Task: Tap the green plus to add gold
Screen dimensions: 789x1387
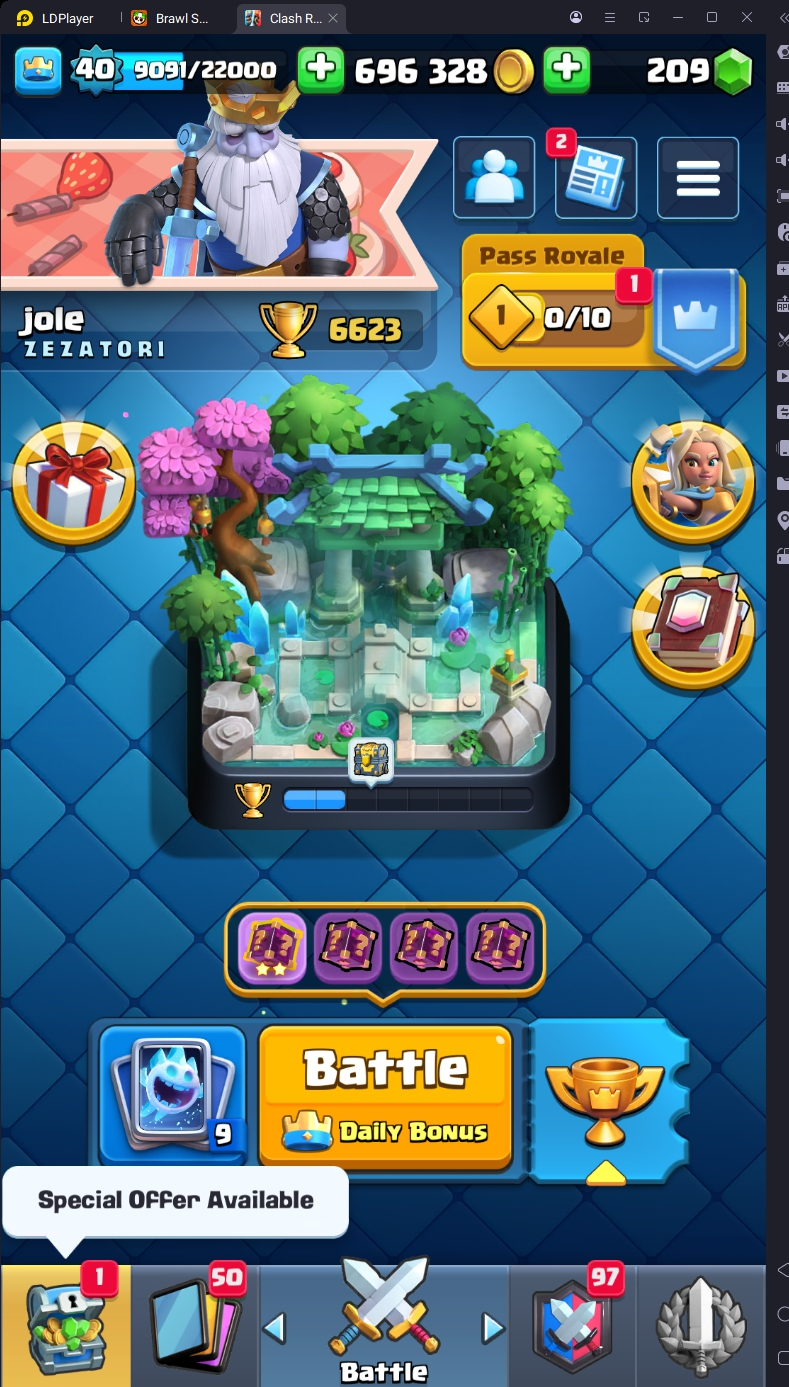Action: [x=320, y=69]
